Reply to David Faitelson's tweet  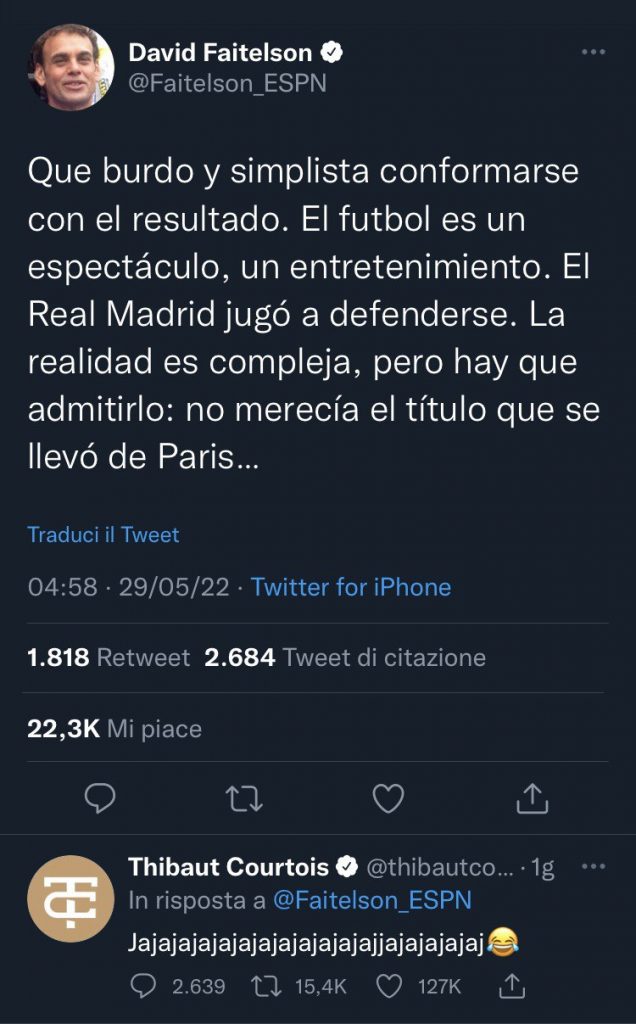coord(100,797)
